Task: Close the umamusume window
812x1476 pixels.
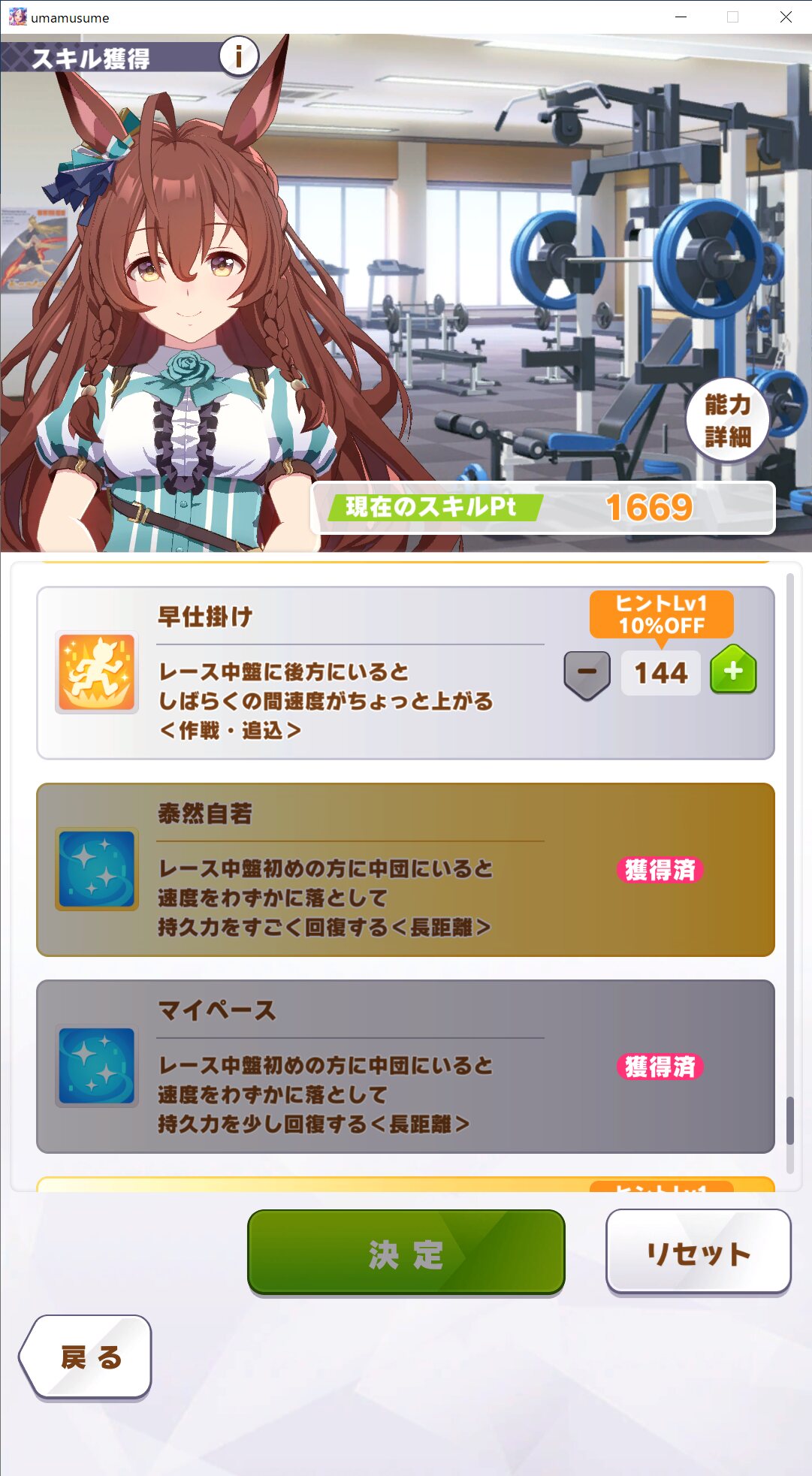Action: [786, 17]
